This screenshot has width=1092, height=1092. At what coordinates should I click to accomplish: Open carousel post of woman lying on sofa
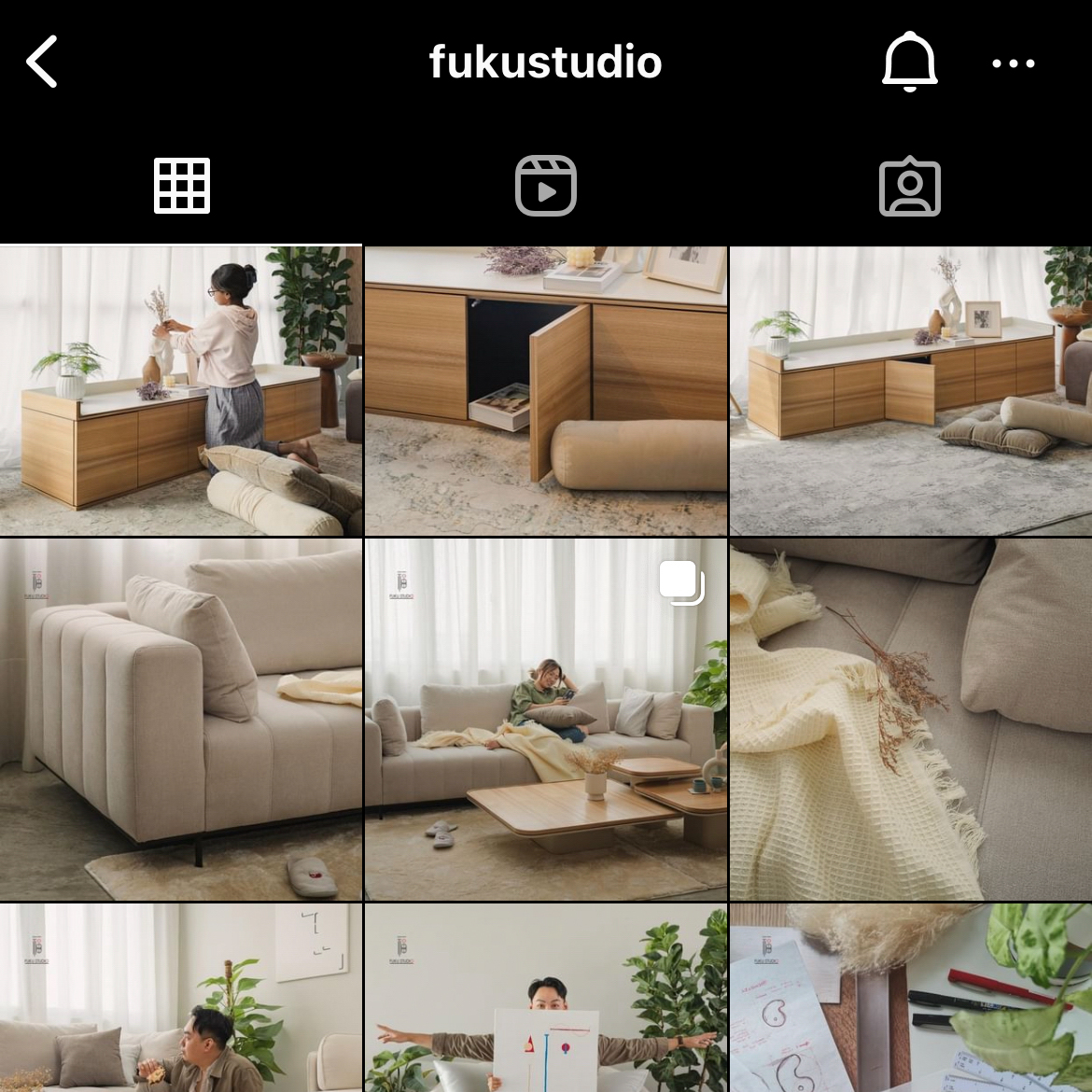pos(546,719)
